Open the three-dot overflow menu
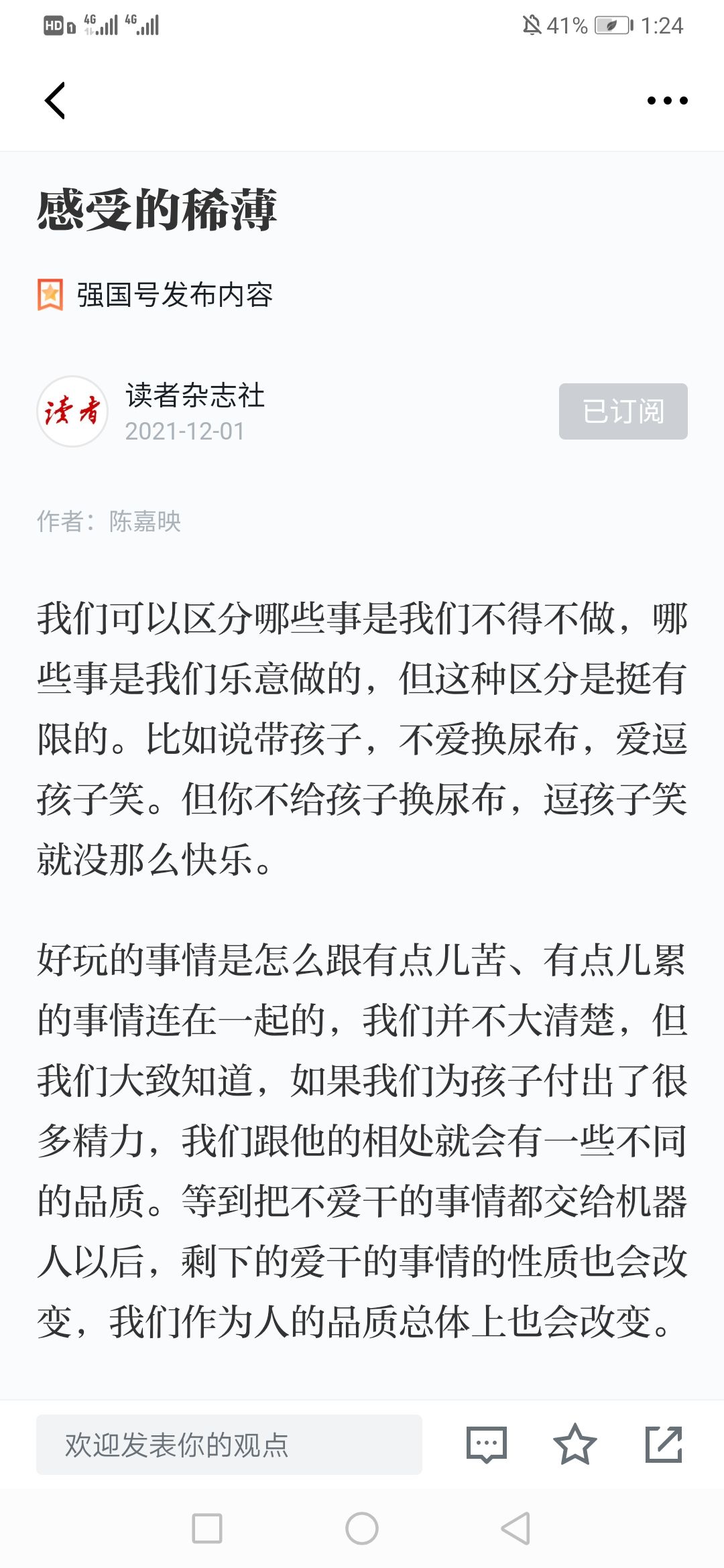 pyautogui.click(x=667, y=101)
